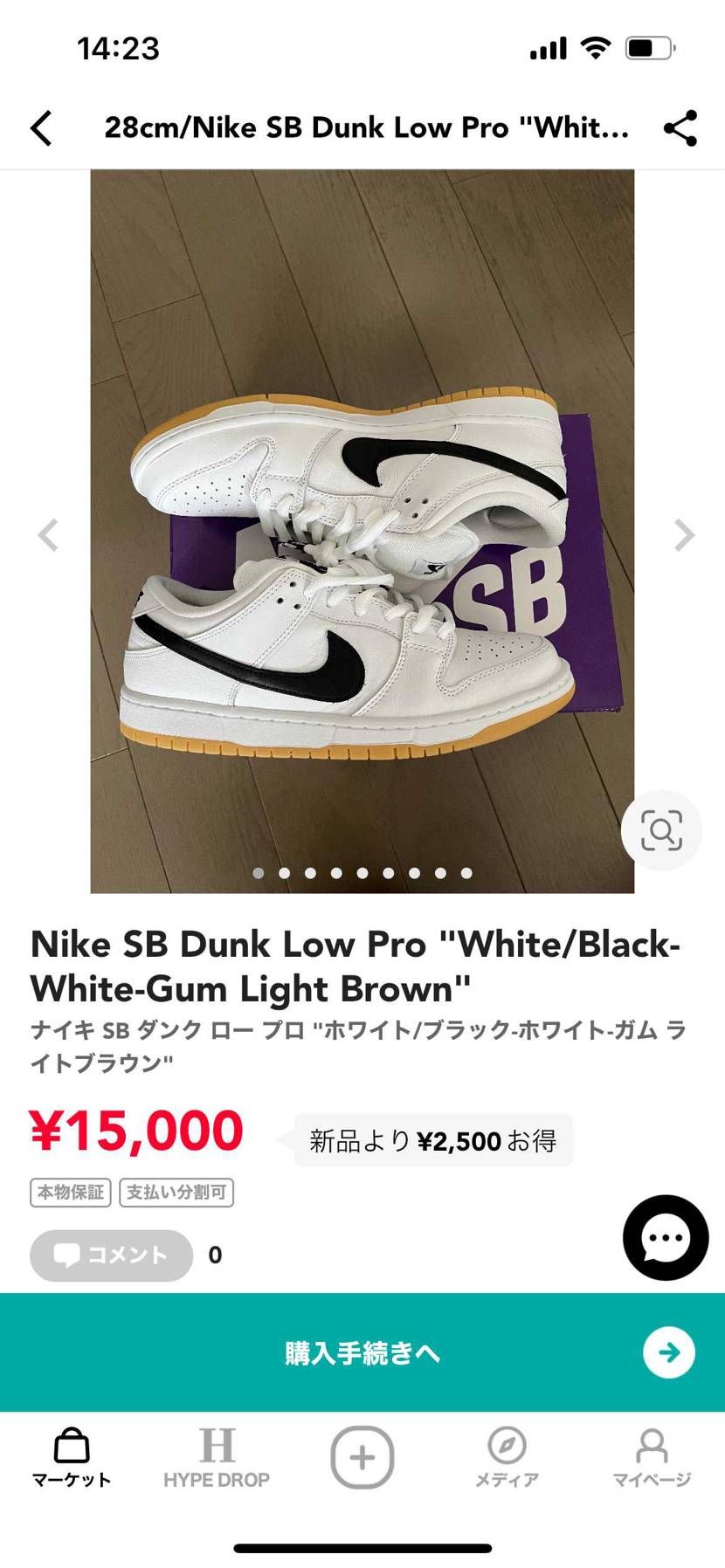Tap the 支払い分割可 installment badge
The image size is (725, 1568).
pos(176,1192)
